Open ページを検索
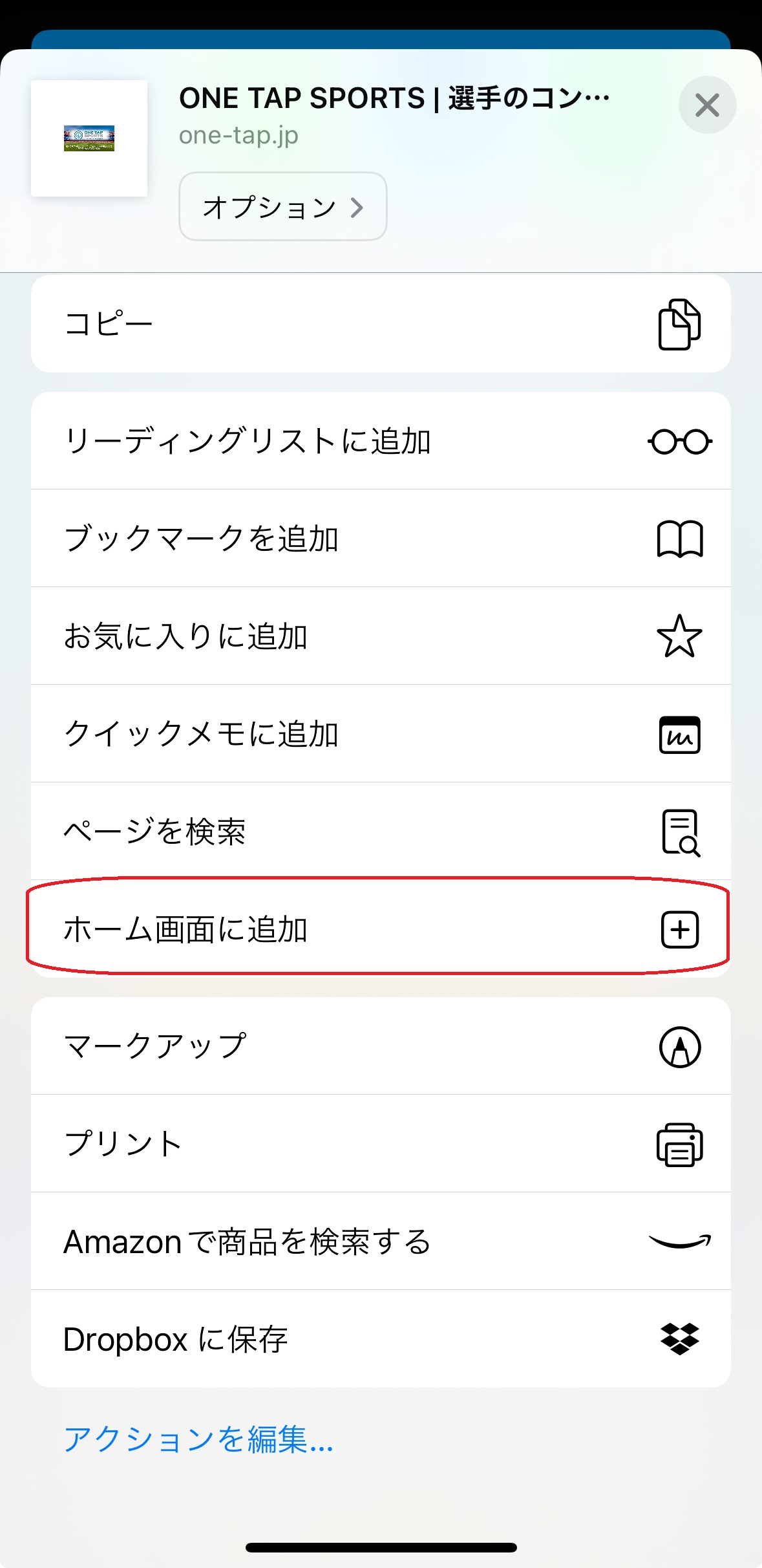The width and height of the screenshot is (762, 1568). tap(381, 832)
